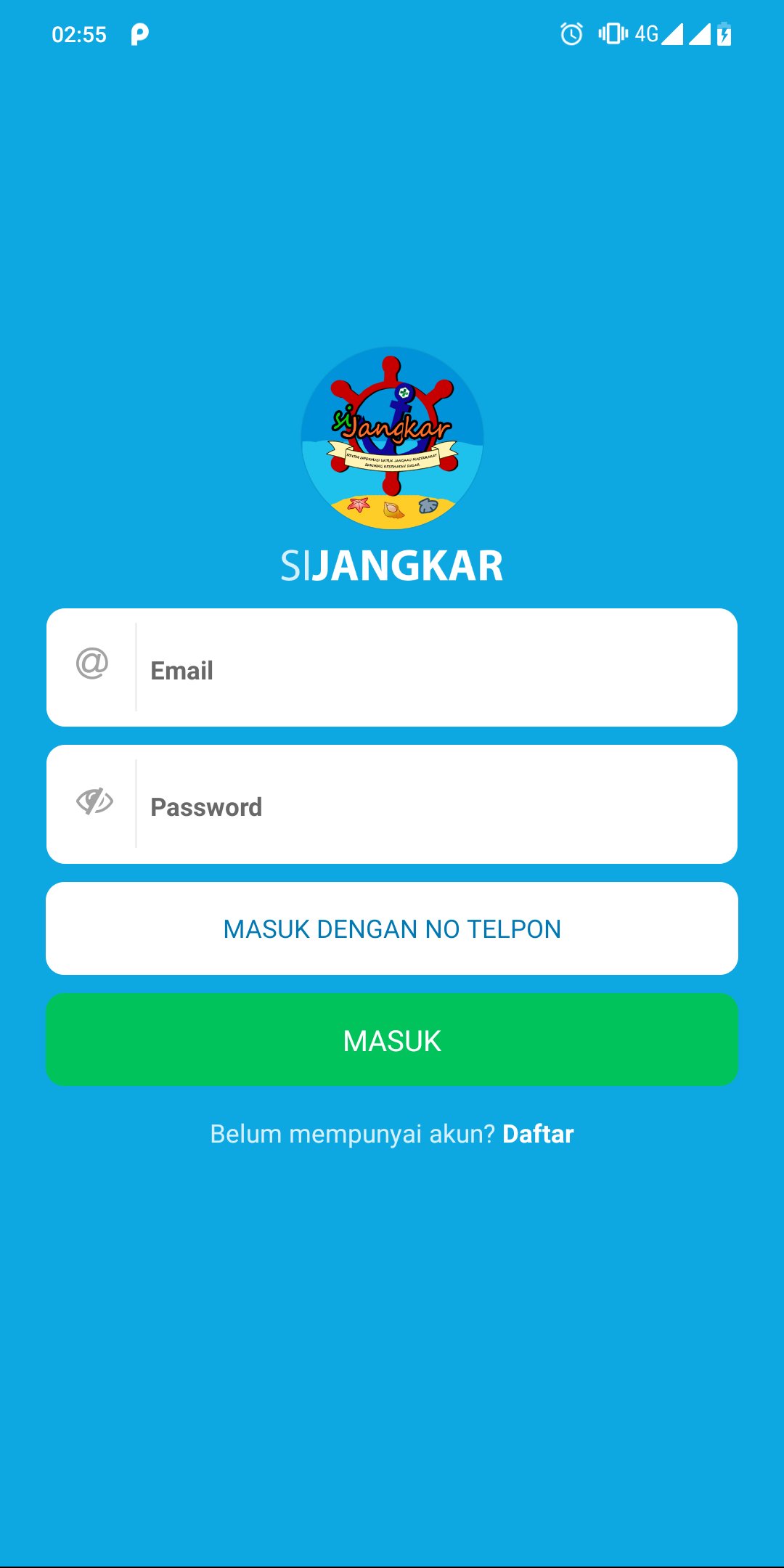Tap the alarm clock status bar icon
Image resolution: width=784 pixels, height=1568 pixels.
click(571, 34)
